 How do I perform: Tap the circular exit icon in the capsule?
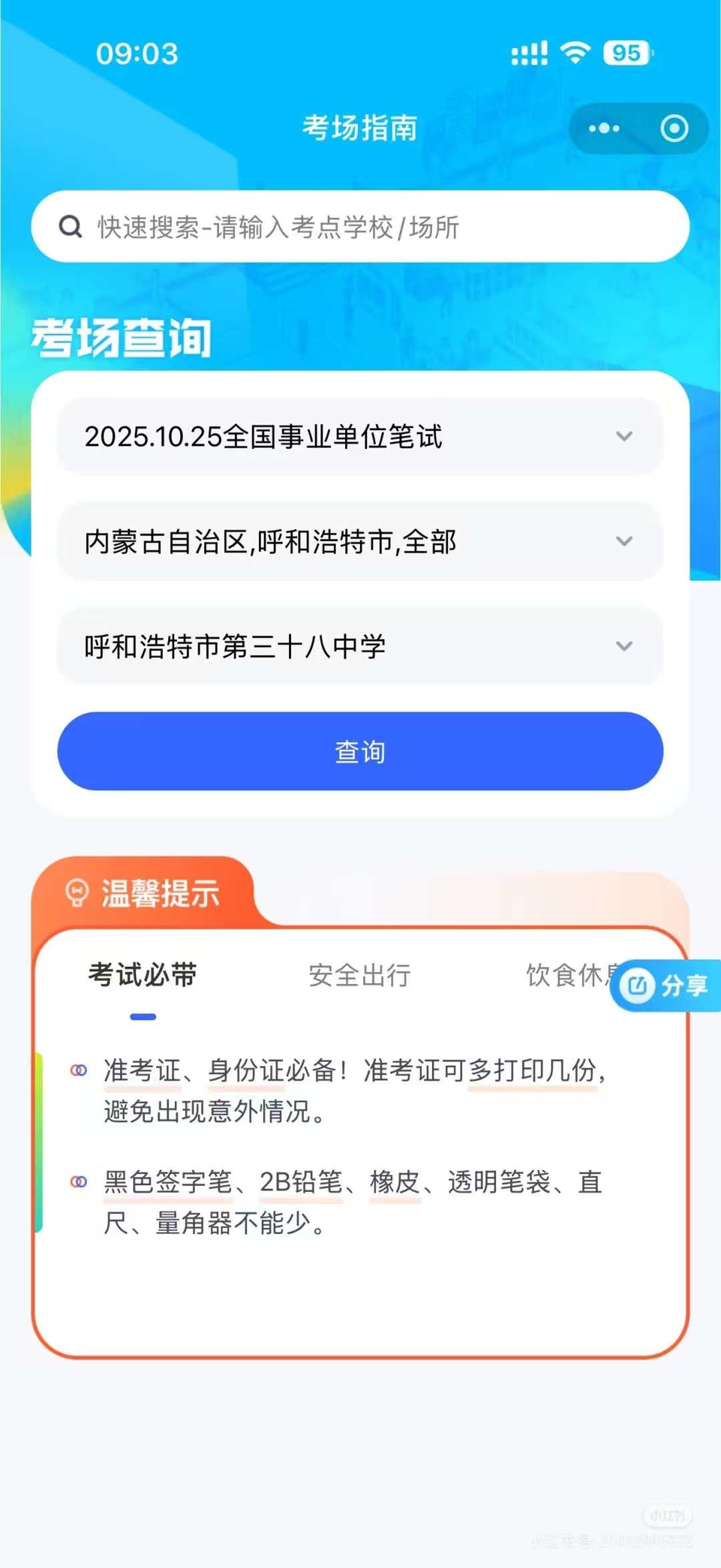pos(674,129)
